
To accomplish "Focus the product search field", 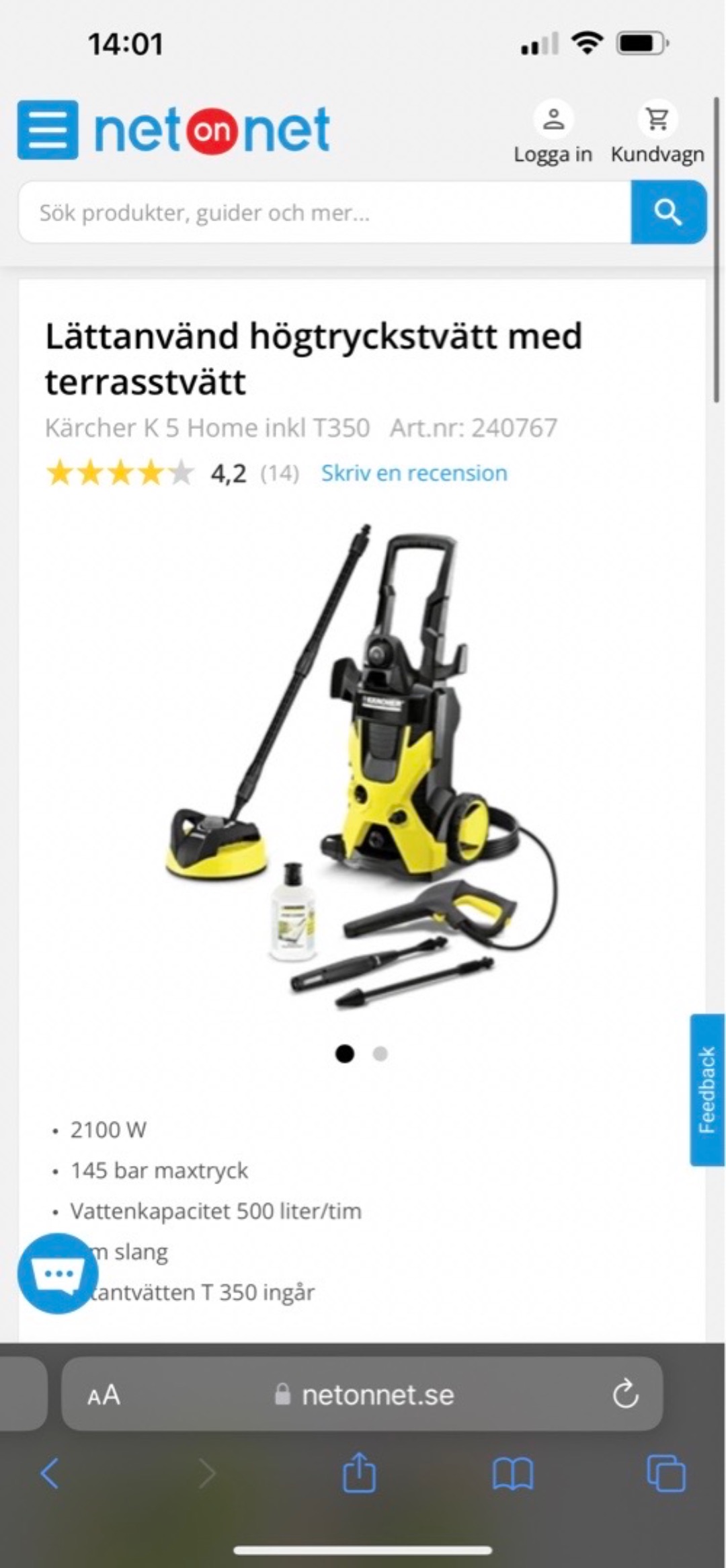I will pos(323,212).
